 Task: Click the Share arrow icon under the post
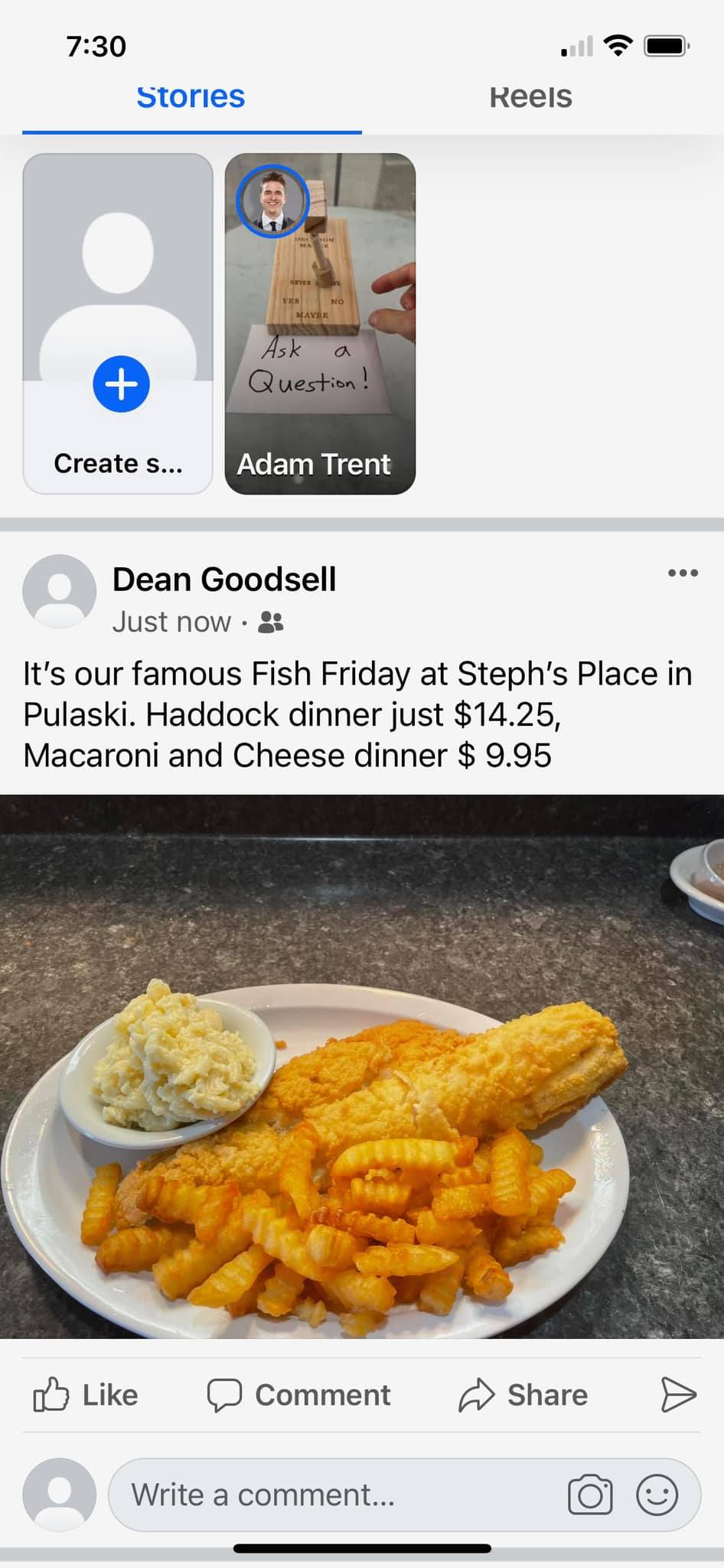tap(476, 1394)
